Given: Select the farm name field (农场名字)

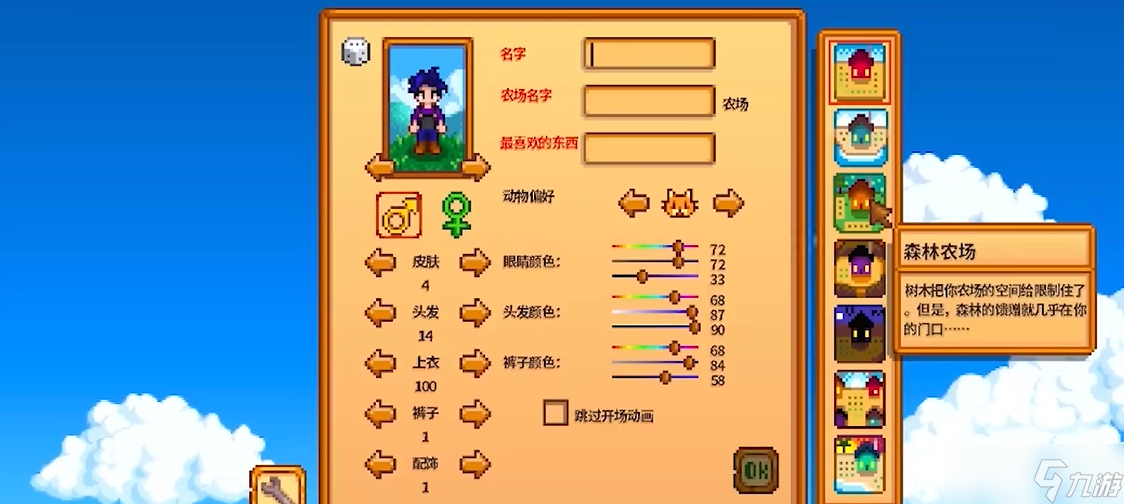Looking at the screenshot, I should [x=649, y=101].
